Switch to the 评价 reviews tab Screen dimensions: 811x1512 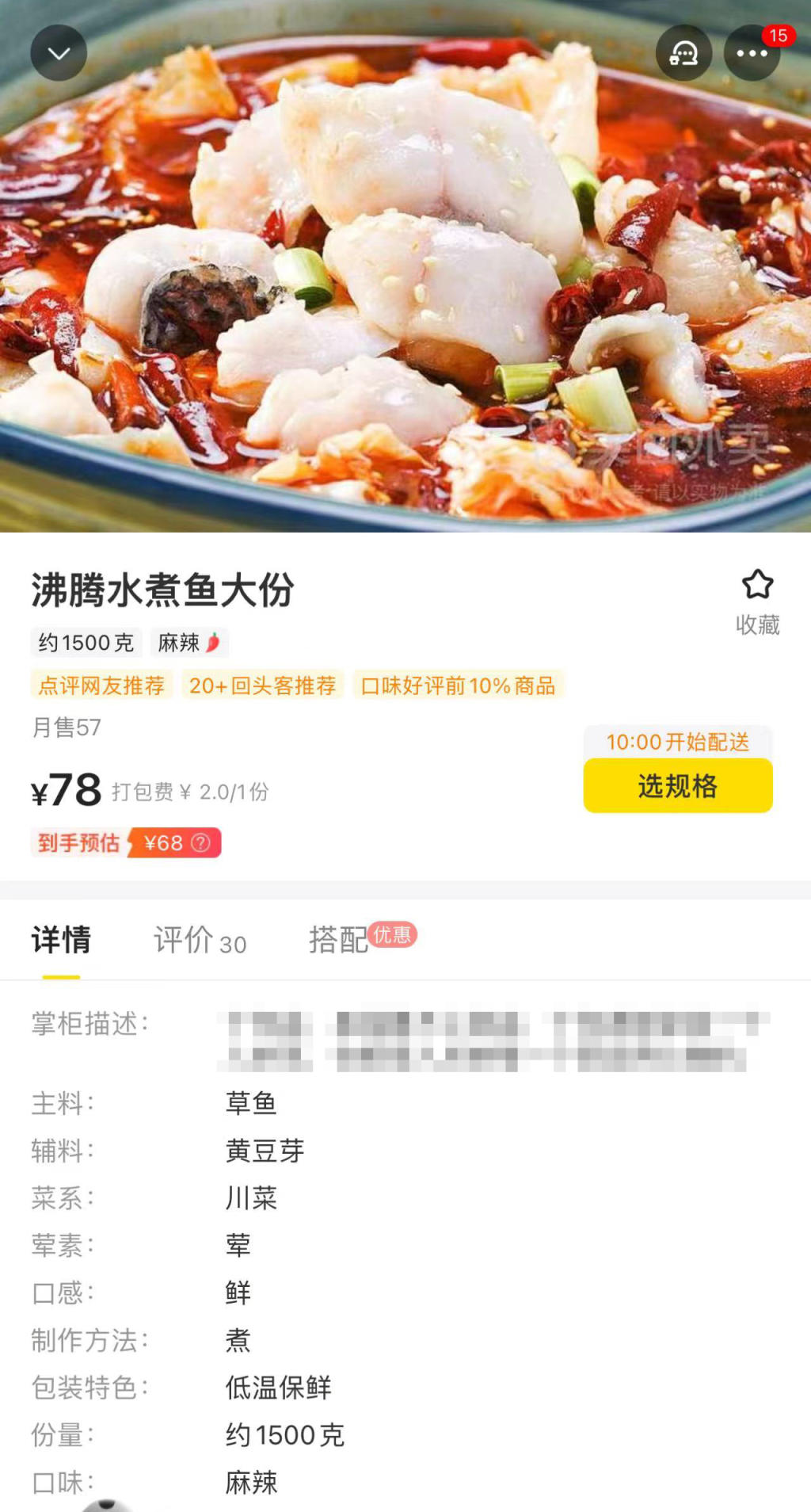coord(200,941)
